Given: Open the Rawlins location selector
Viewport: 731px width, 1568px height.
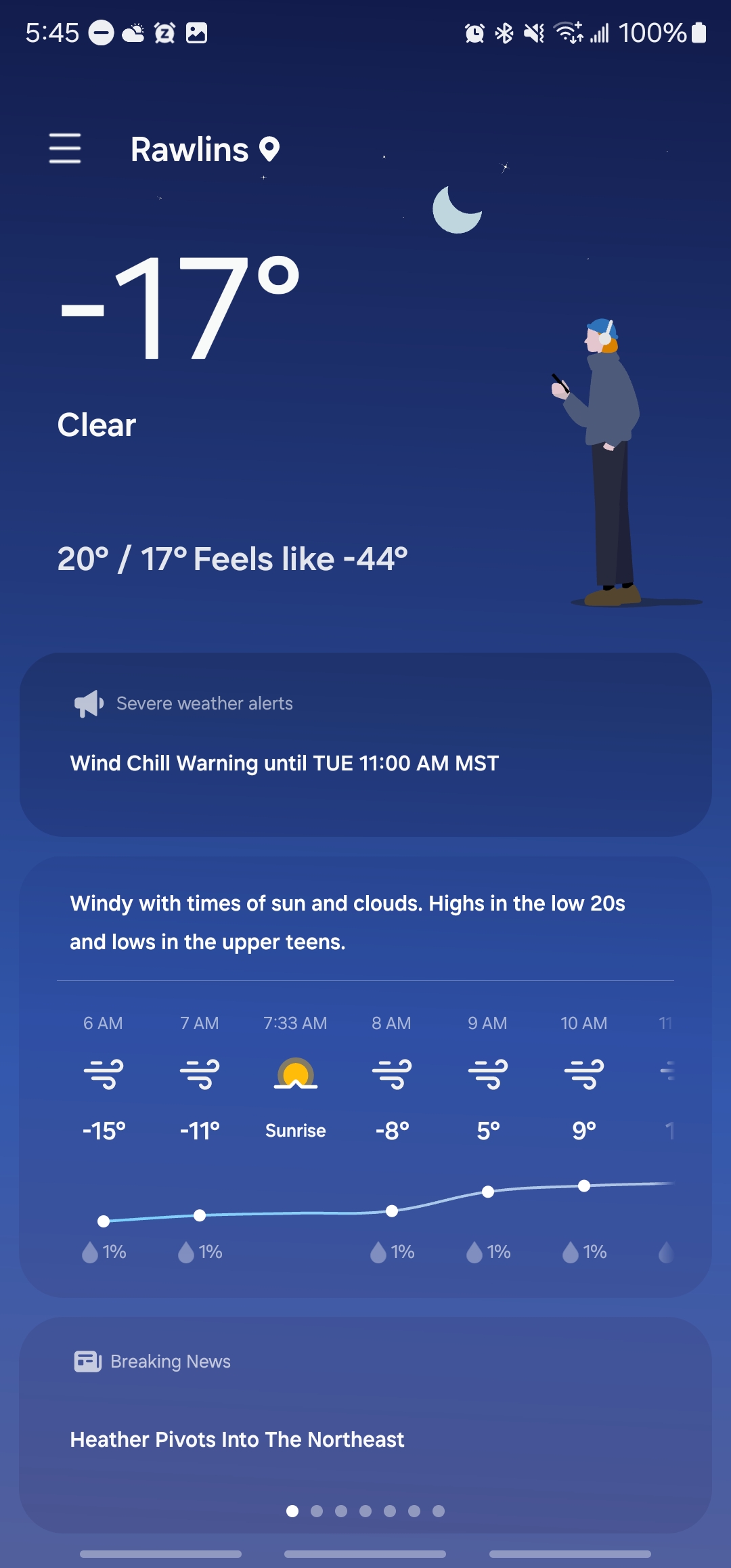Looking at the screenshot, I should click(204, 150).
